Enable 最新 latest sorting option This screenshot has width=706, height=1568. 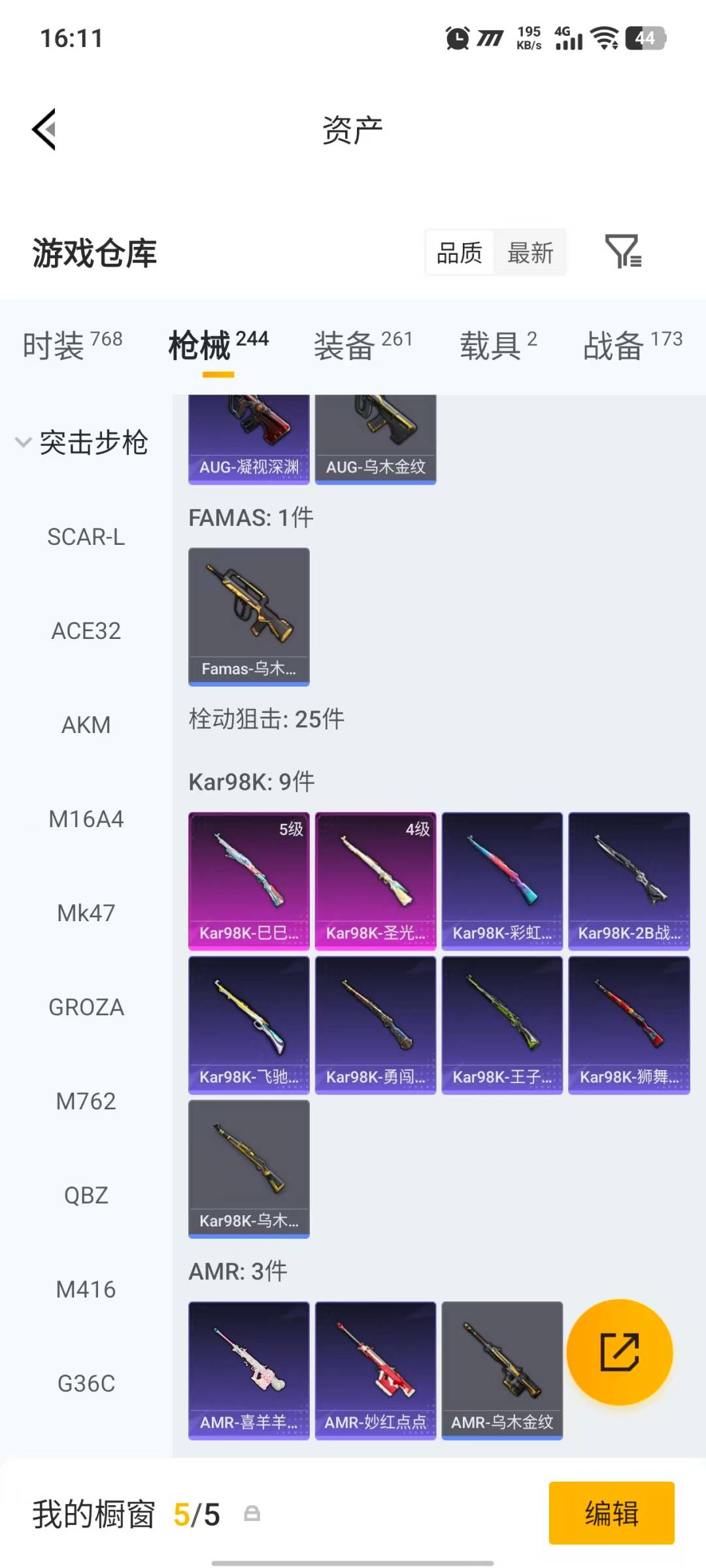(531, 253)
